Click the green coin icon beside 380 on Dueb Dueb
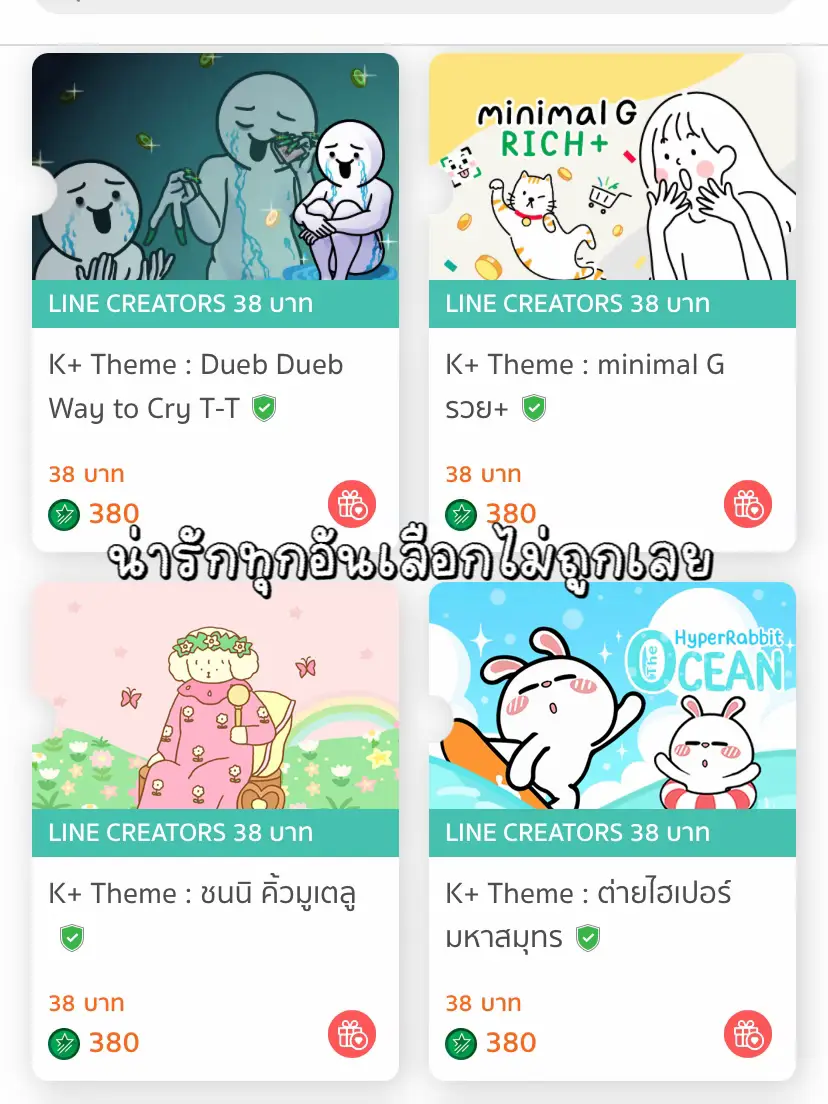Screen dimensions: 828x1104 63,513
